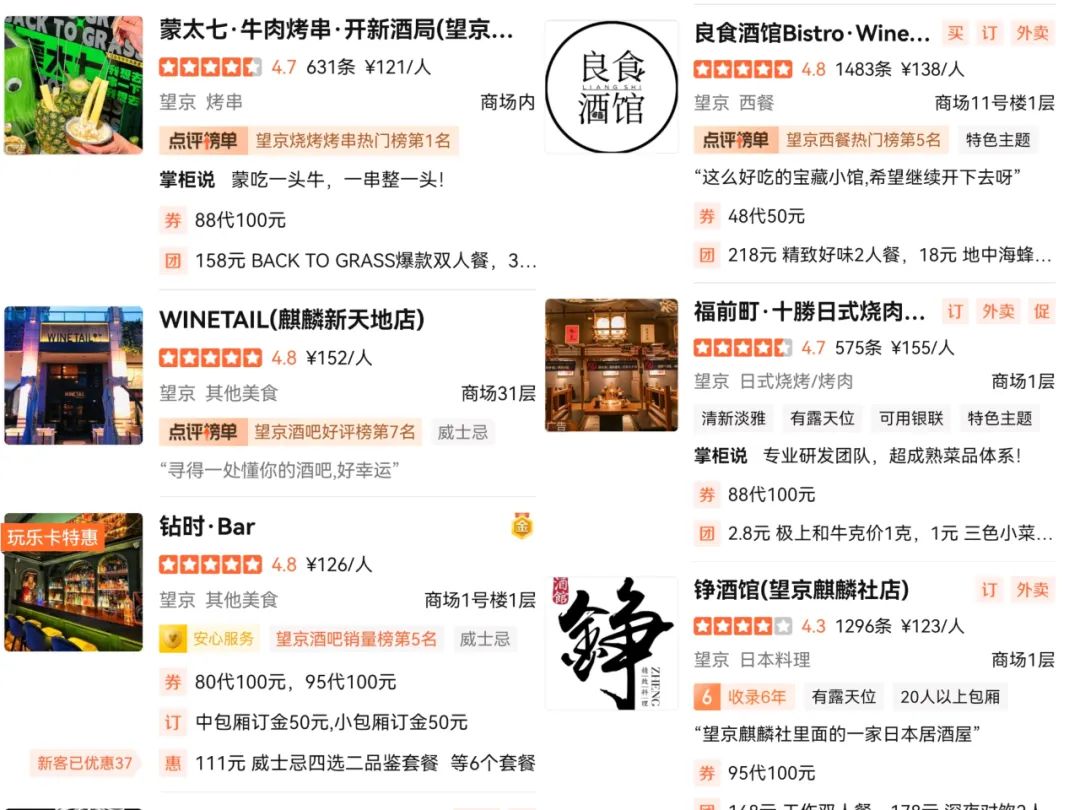This screenshot has height=810, width=1080.
Task: Tap the 蒙太七 restaurant photo thumbnail
Action: [x=73, y=84]
